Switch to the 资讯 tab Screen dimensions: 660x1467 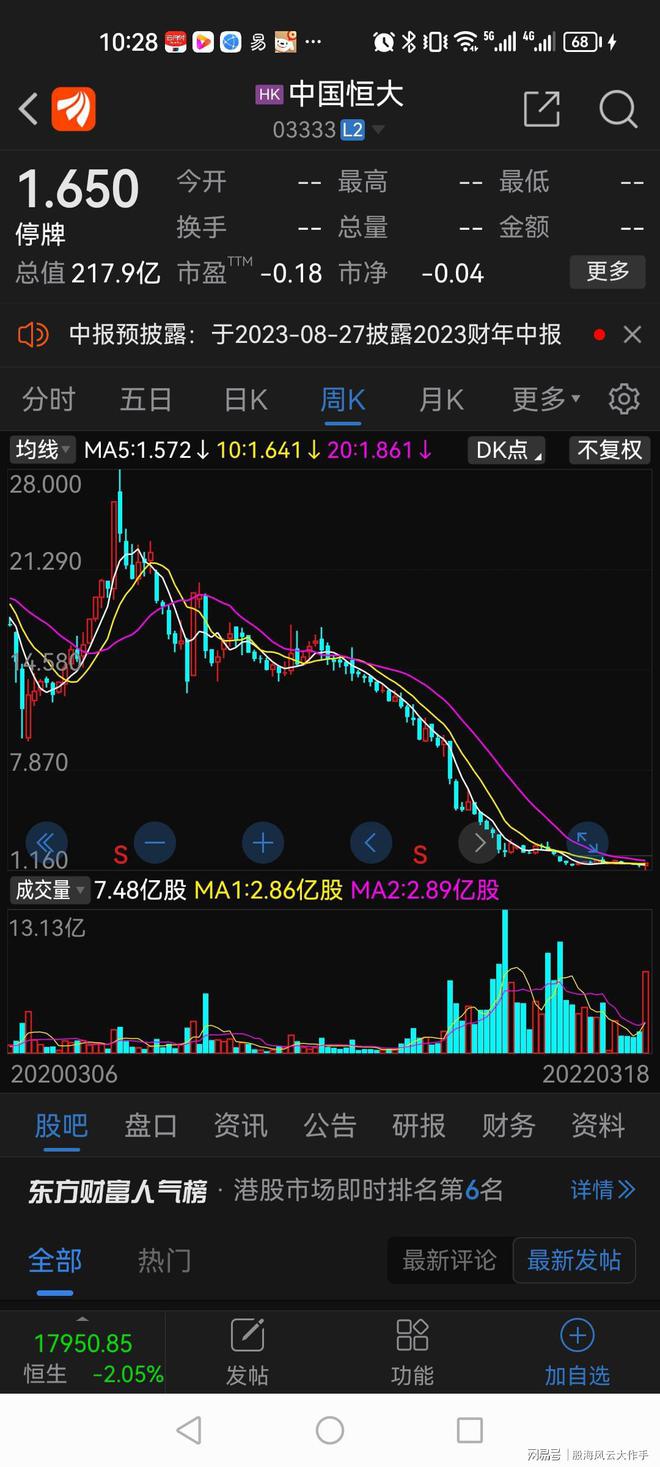[240, 1125]
